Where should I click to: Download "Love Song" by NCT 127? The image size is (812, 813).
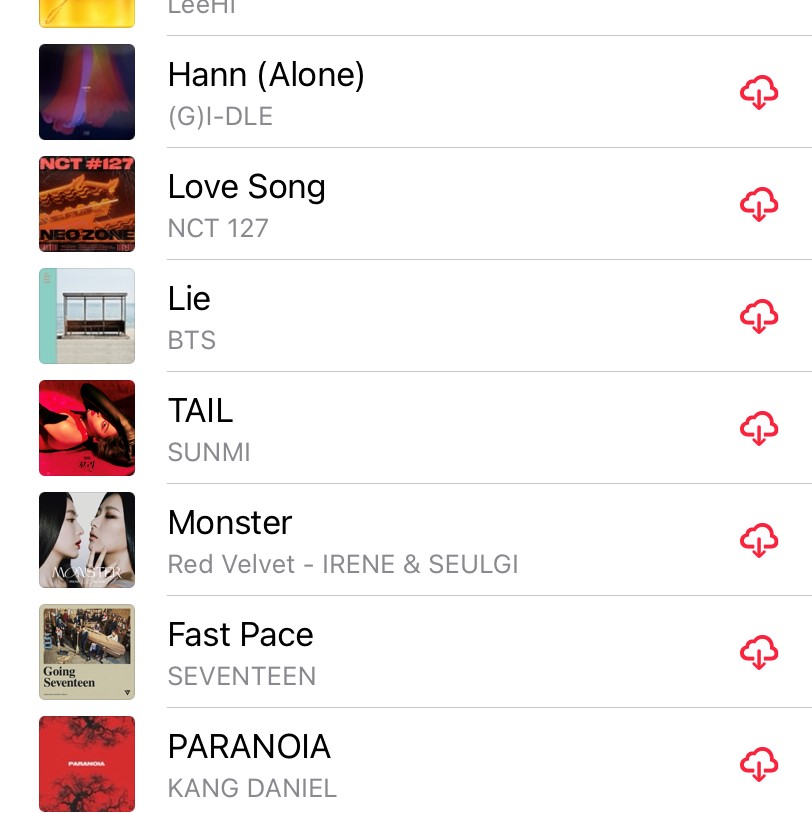[759, 204]
